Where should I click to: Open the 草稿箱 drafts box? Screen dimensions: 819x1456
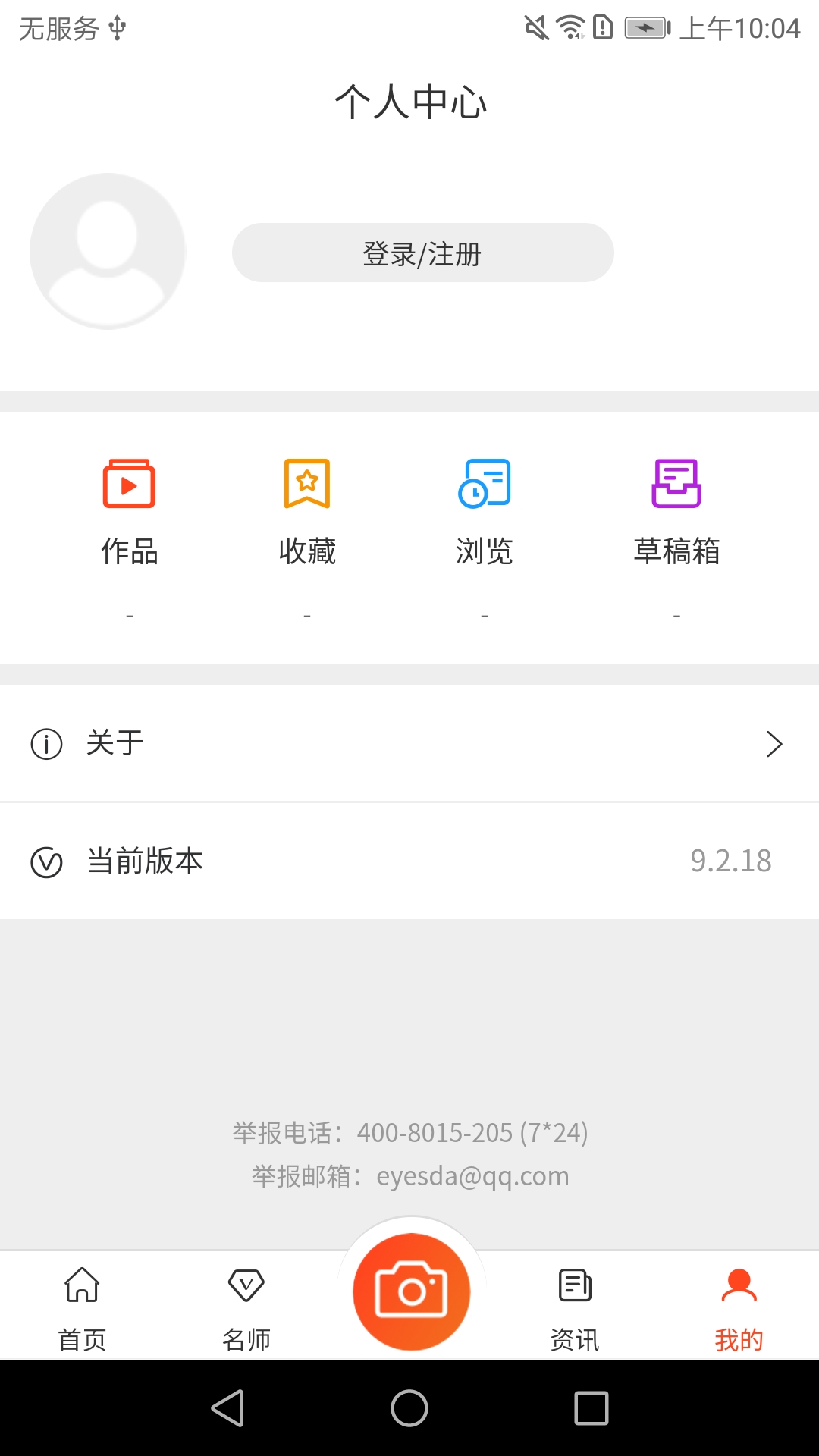(x=676, y=510)
